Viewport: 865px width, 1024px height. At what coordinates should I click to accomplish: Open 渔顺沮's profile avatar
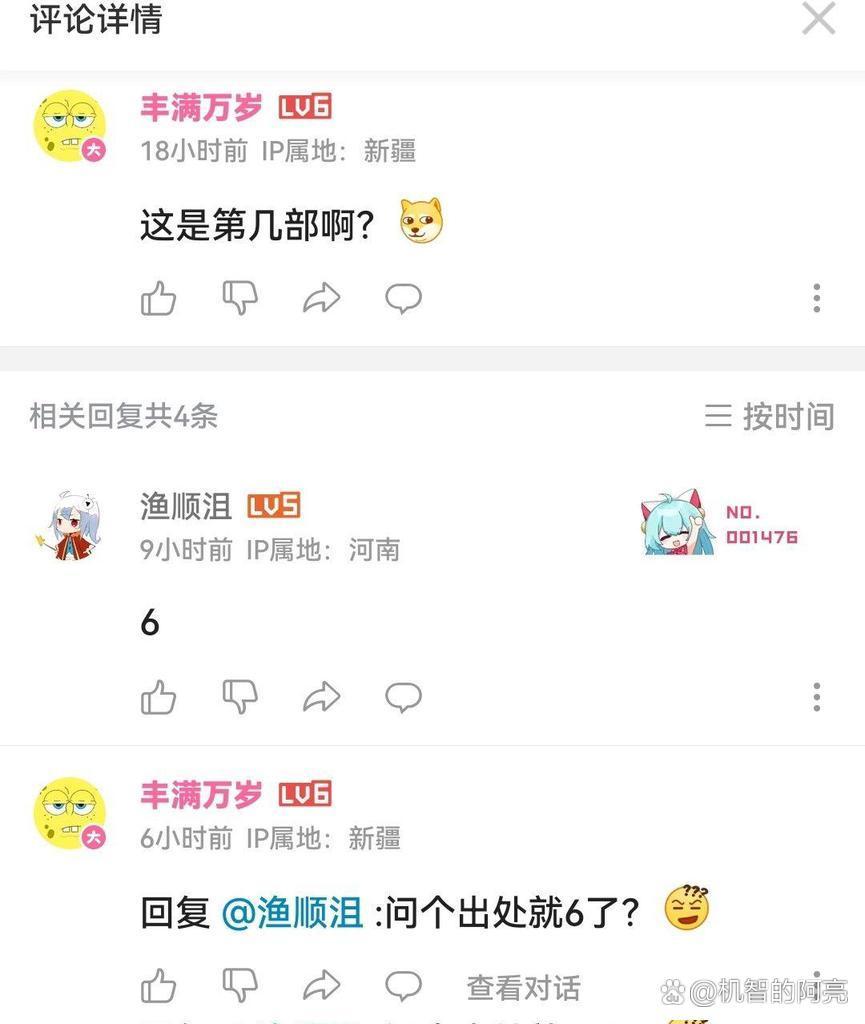click(69, 522)
